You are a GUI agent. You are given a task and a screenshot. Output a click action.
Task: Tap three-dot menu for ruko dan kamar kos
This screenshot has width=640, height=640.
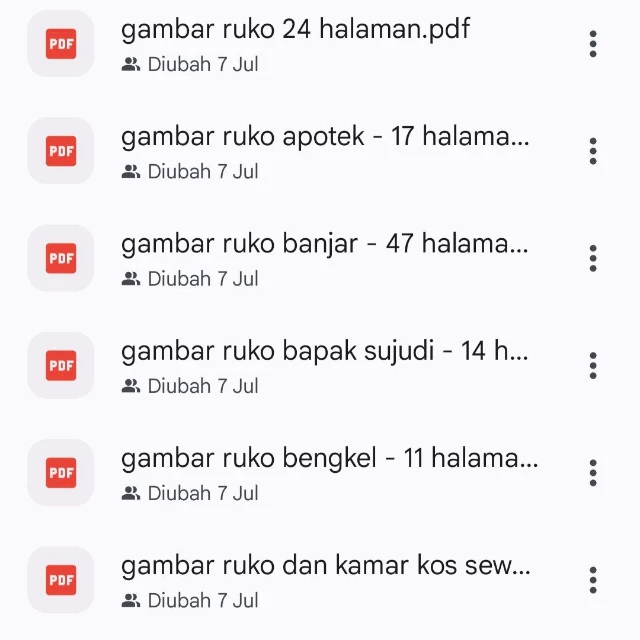pos(593,580)
